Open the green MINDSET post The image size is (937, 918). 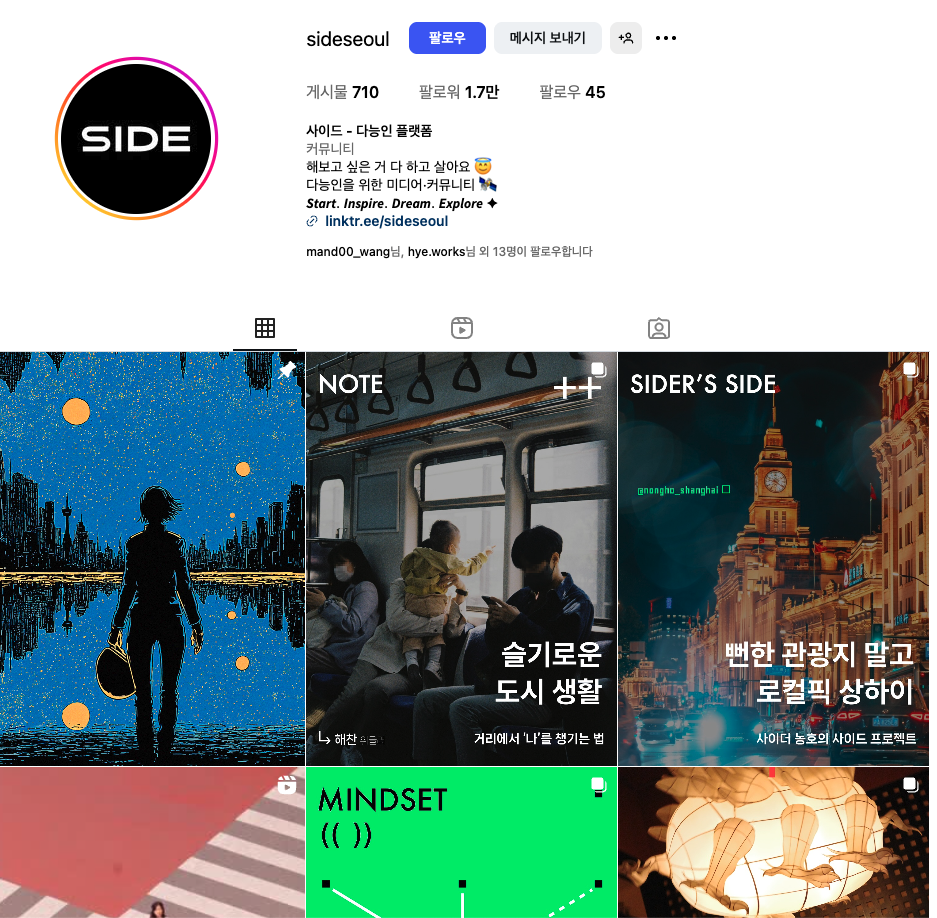tap(461, 843)
